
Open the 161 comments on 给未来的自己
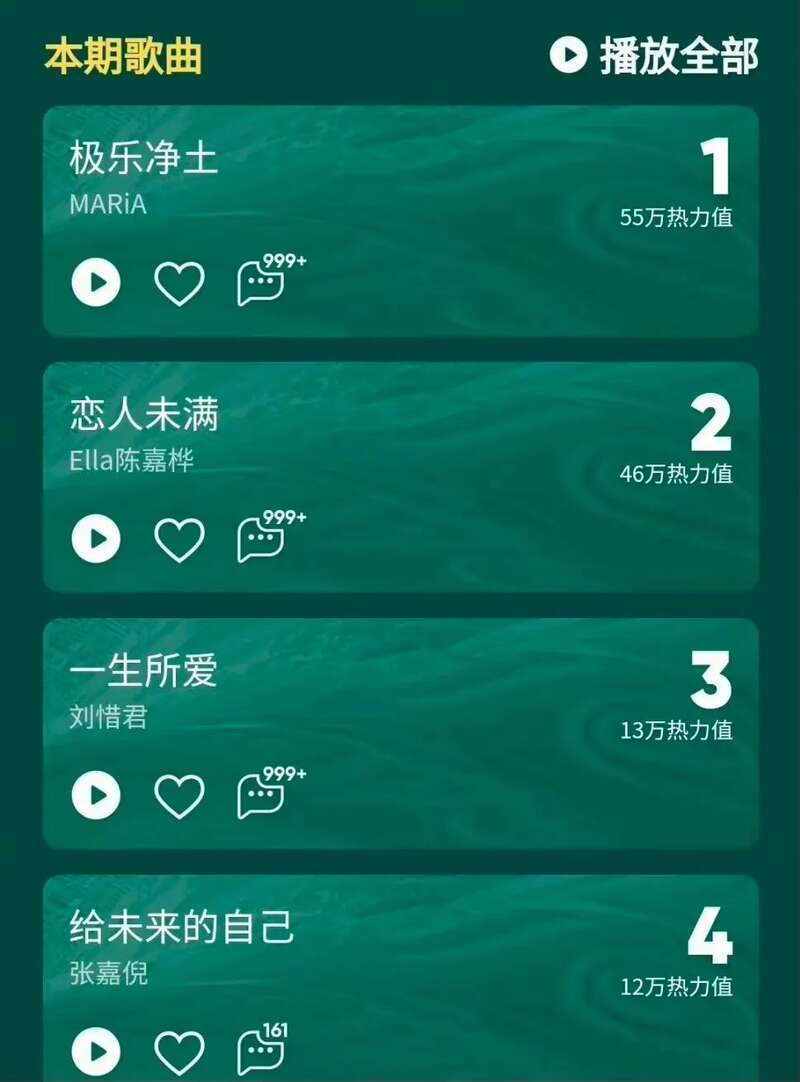click(x=261, y=1052)
